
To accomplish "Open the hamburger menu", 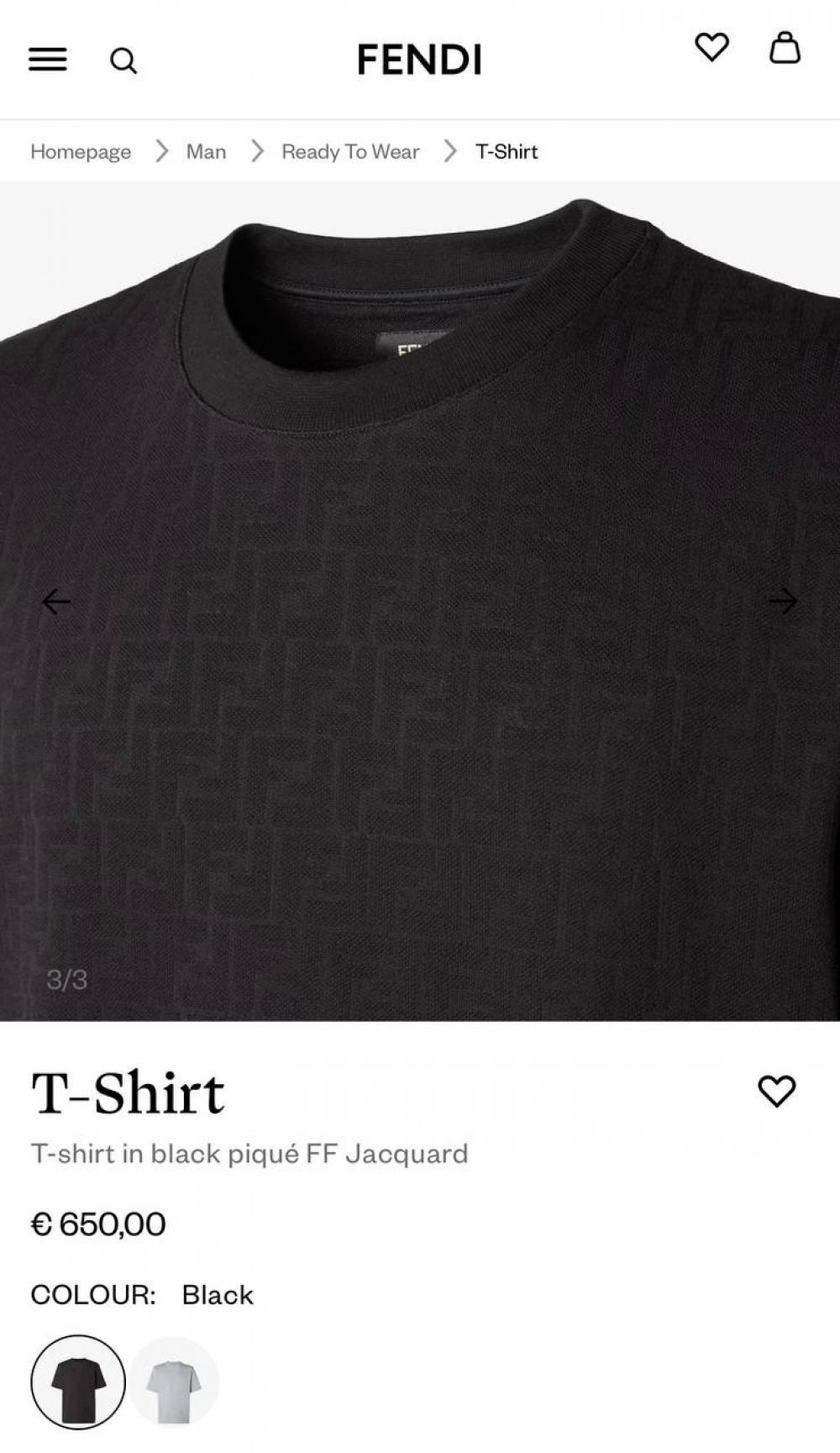I will coord(48,59).
